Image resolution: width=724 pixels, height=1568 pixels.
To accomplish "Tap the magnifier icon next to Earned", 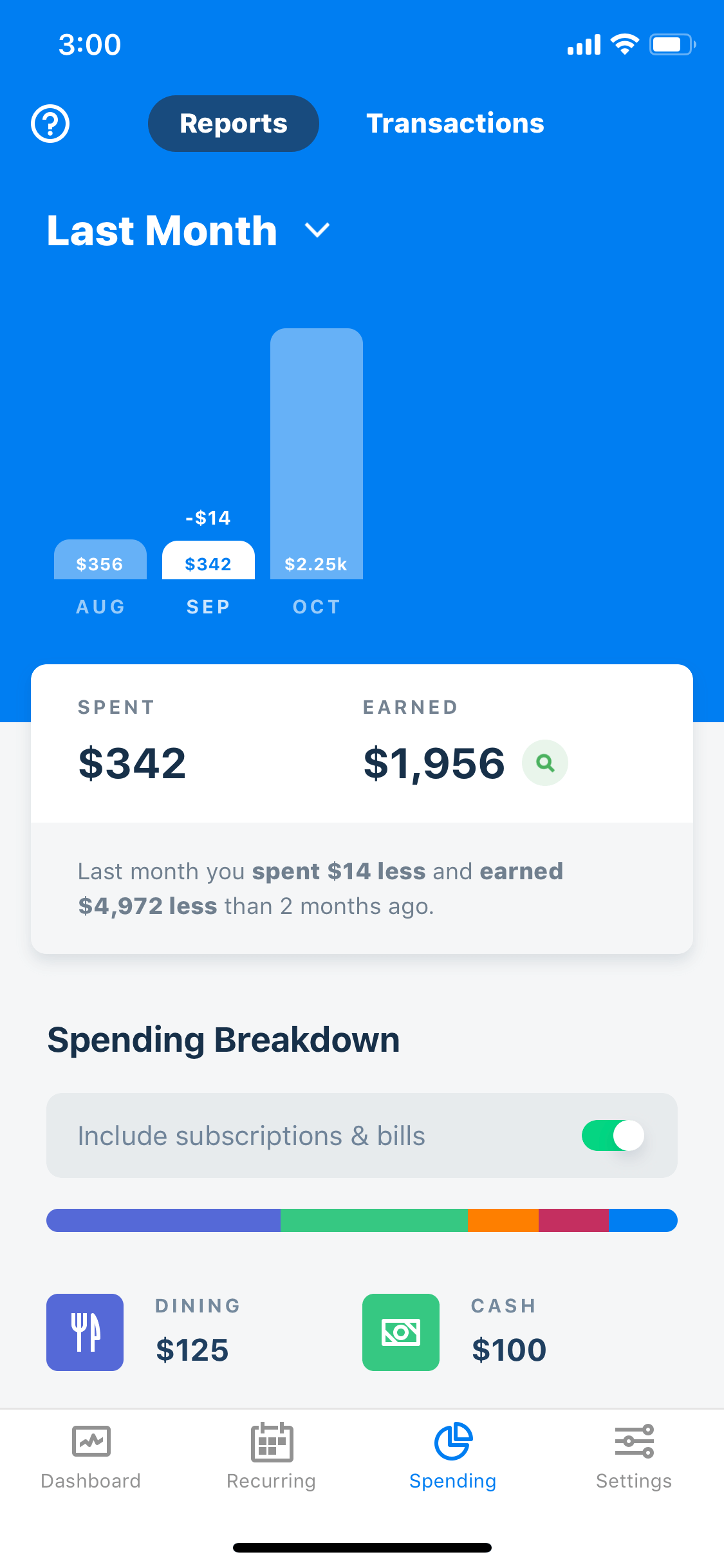I will coord(545,763).
